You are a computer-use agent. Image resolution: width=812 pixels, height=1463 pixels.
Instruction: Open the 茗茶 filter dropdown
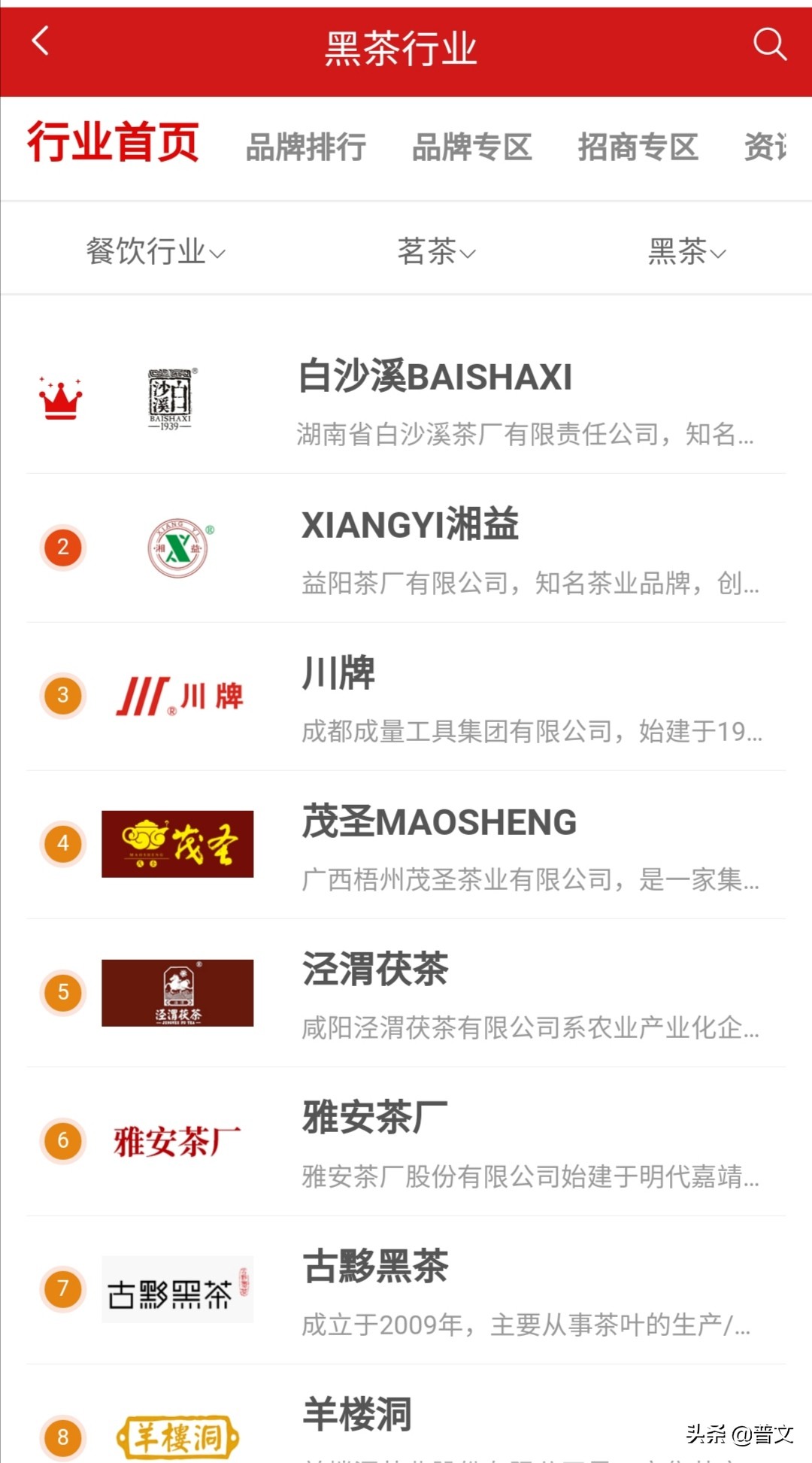[x=436, y=252]
